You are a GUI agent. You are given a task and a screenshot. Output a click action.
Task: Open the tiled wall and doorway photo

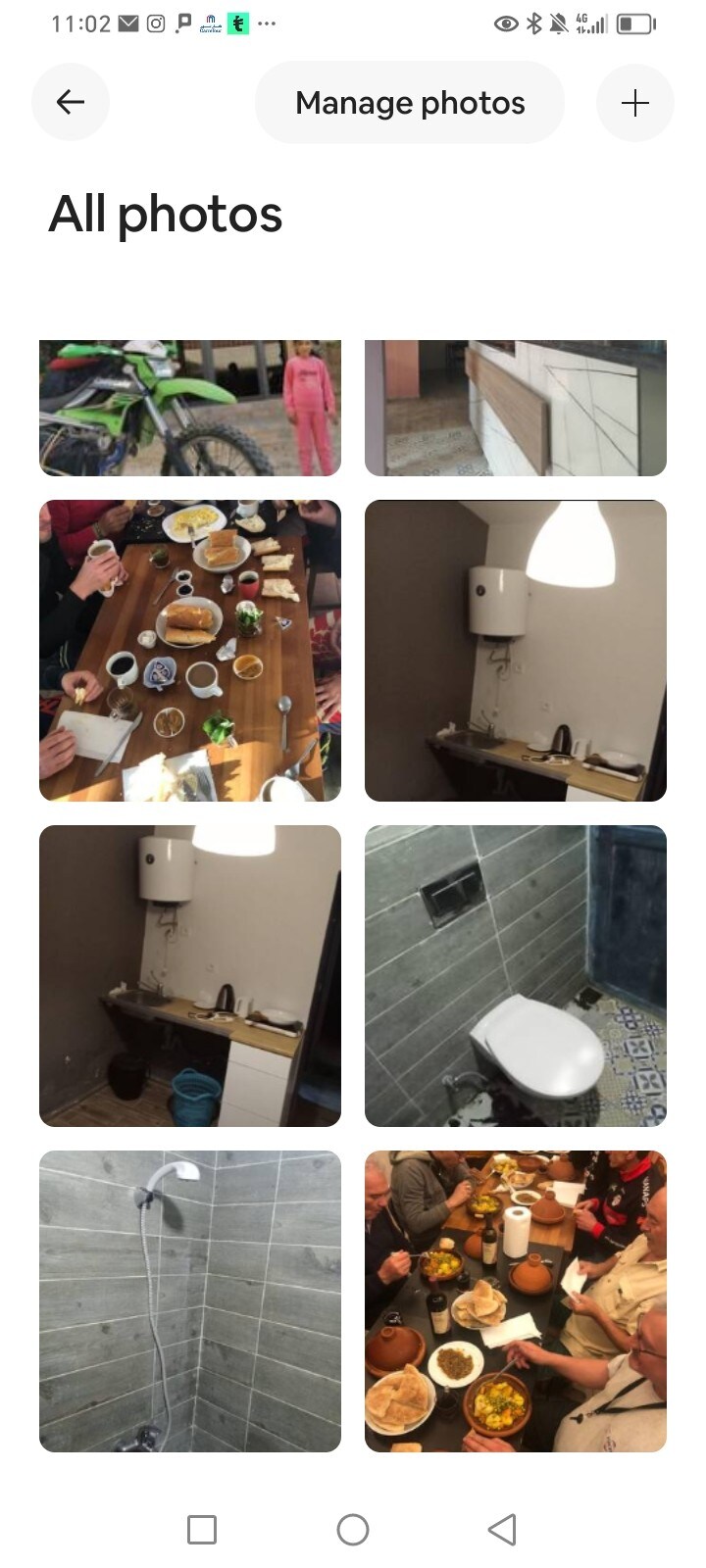(x=515, y=408)
